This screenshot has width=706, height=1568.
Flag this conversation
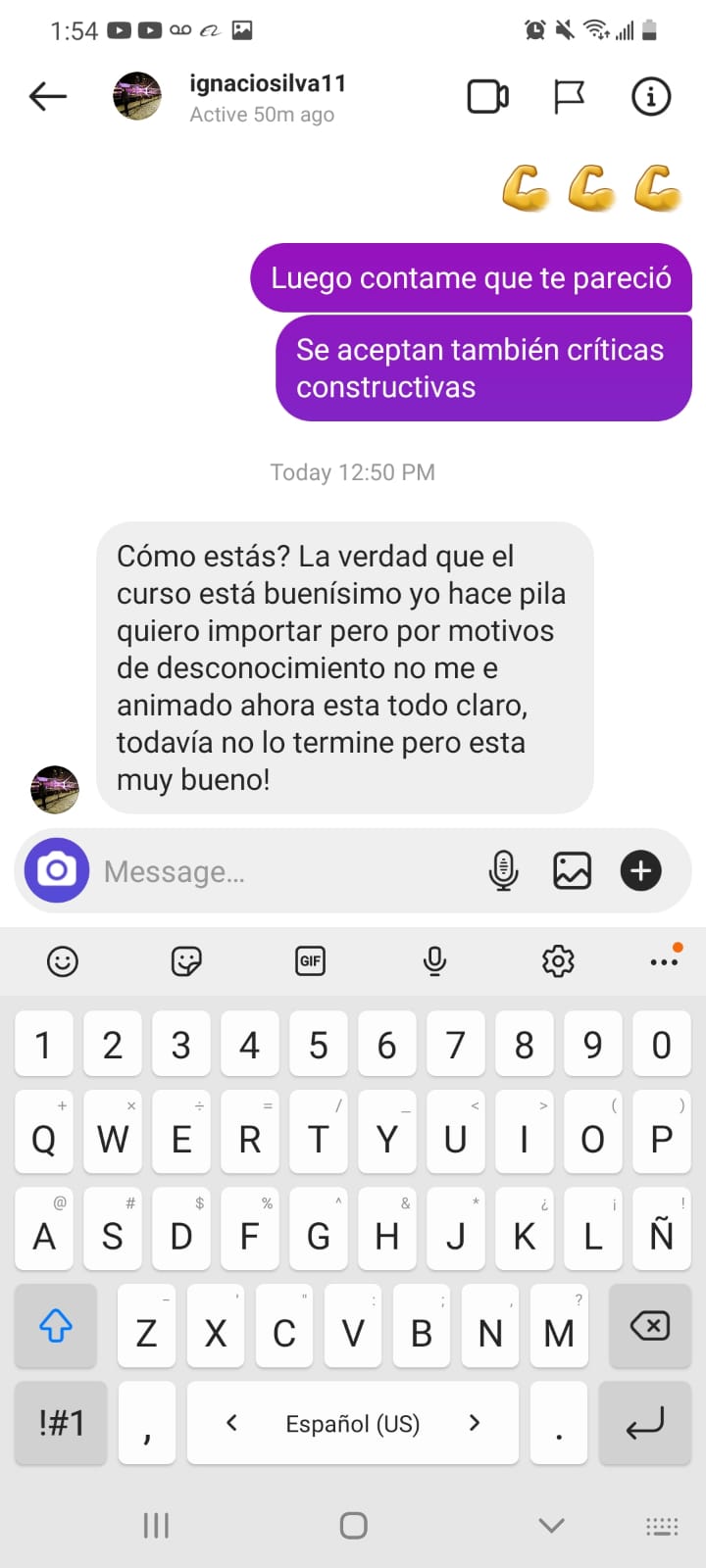pos(569,97)
